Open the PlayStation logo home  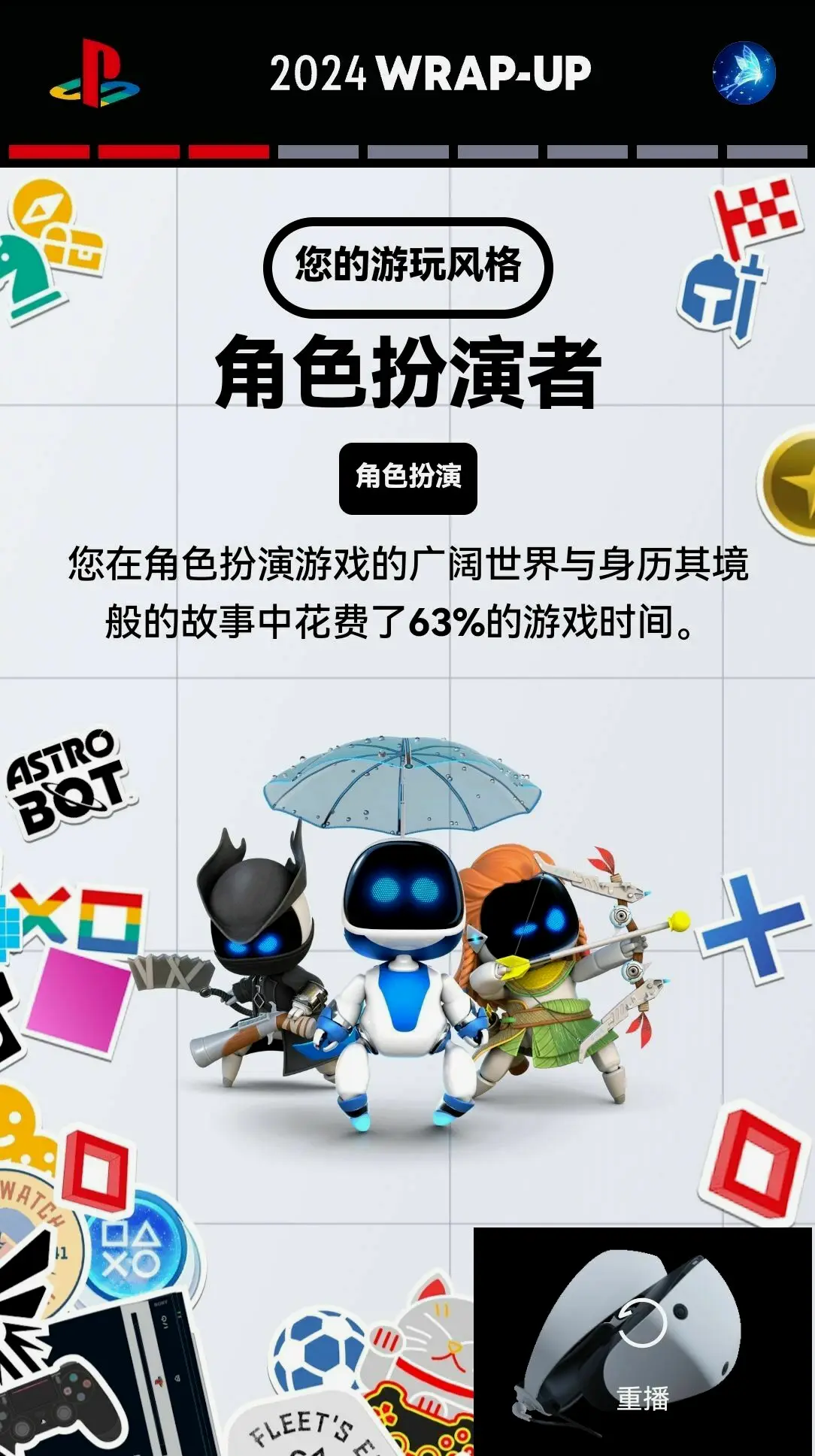[95, 73]
